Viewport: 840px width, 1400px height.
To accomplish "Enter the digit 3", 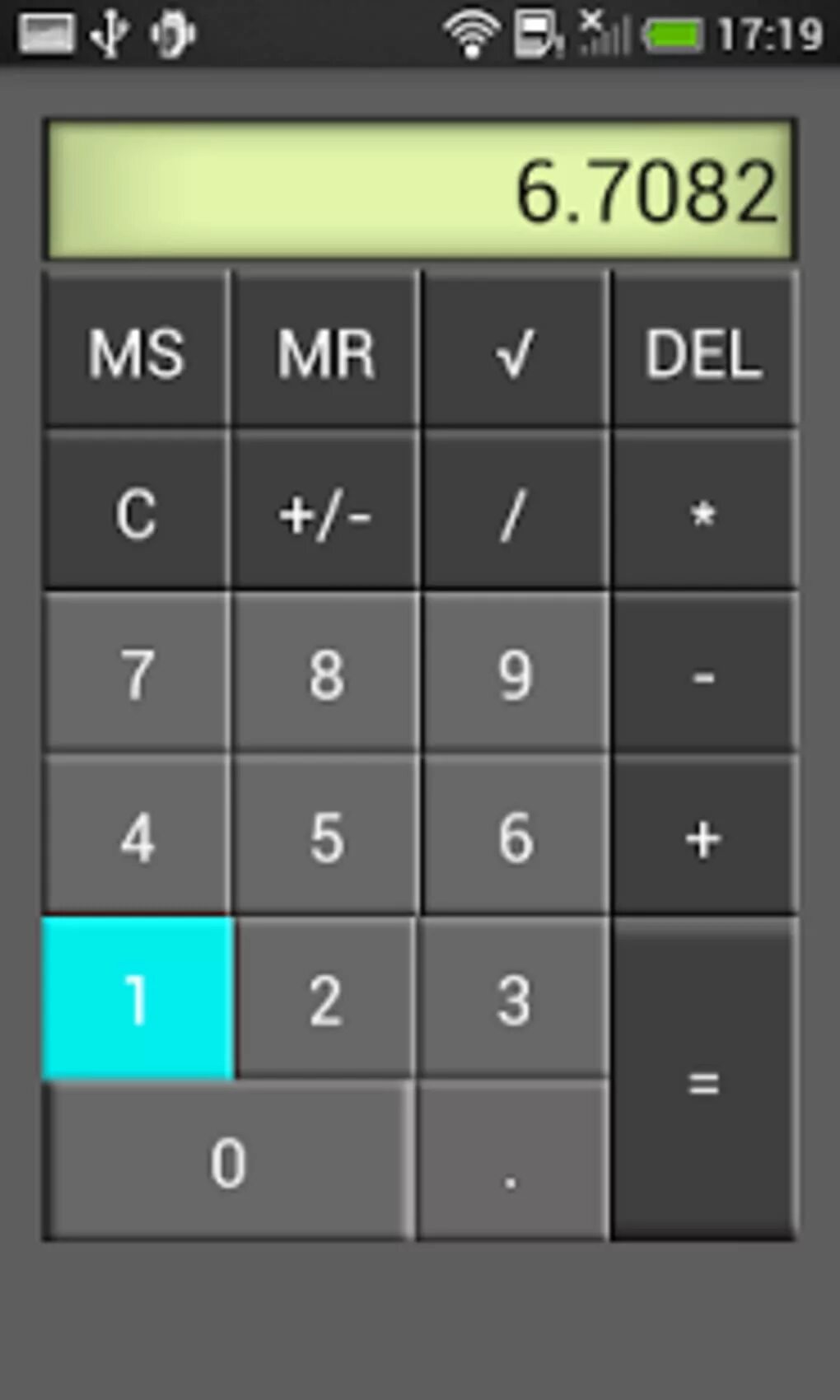I will click(x=514, y=998).
